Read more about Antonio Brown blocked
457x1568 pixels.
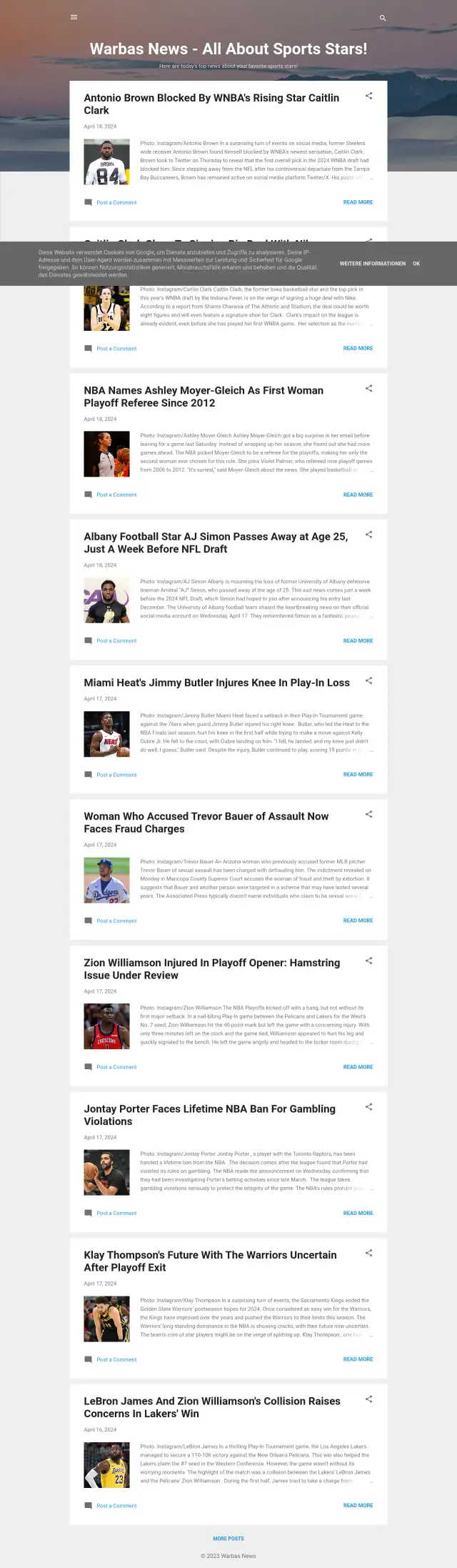[x=358, y=202]
